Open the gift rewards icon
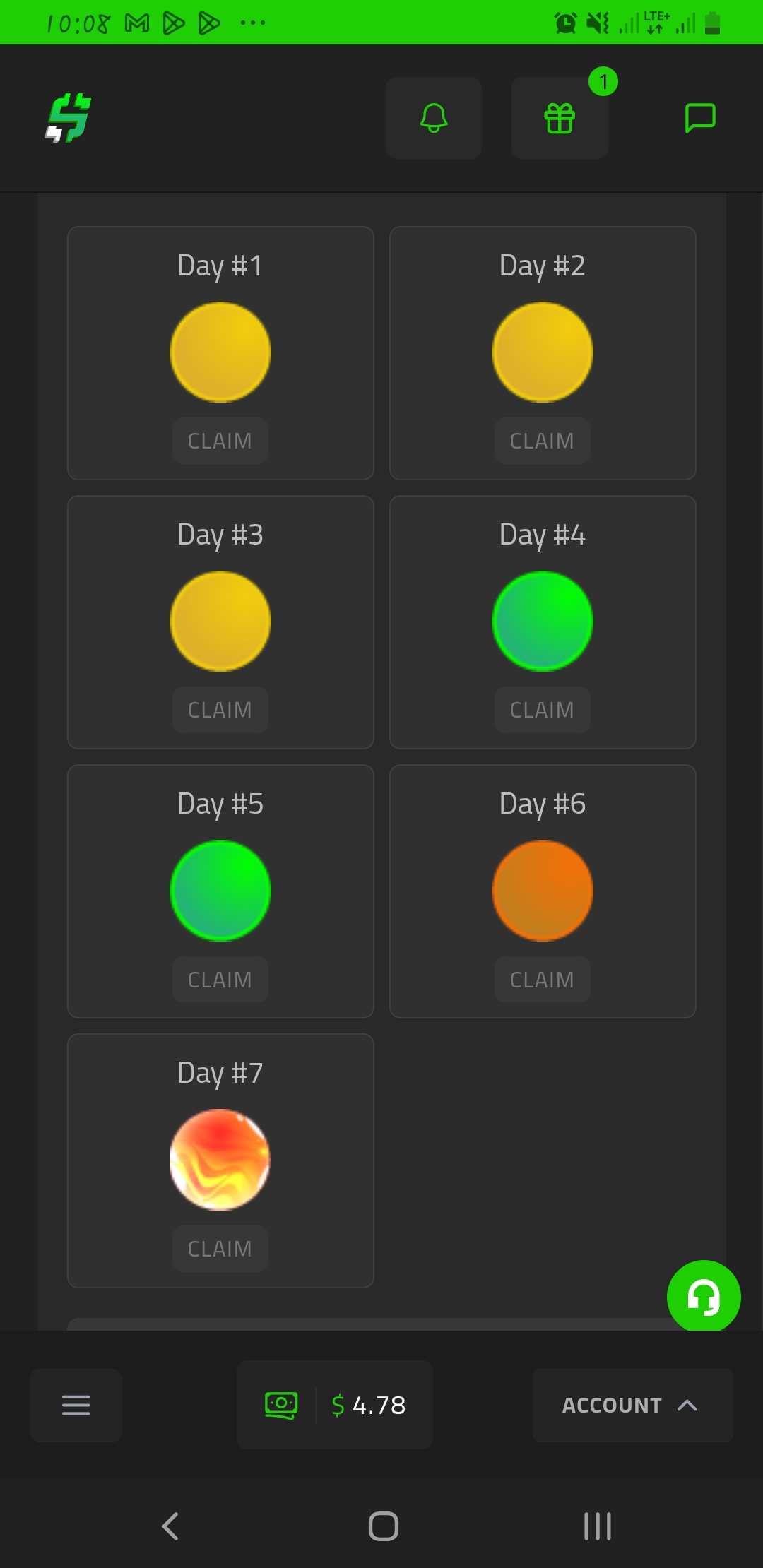 point(560,118)
